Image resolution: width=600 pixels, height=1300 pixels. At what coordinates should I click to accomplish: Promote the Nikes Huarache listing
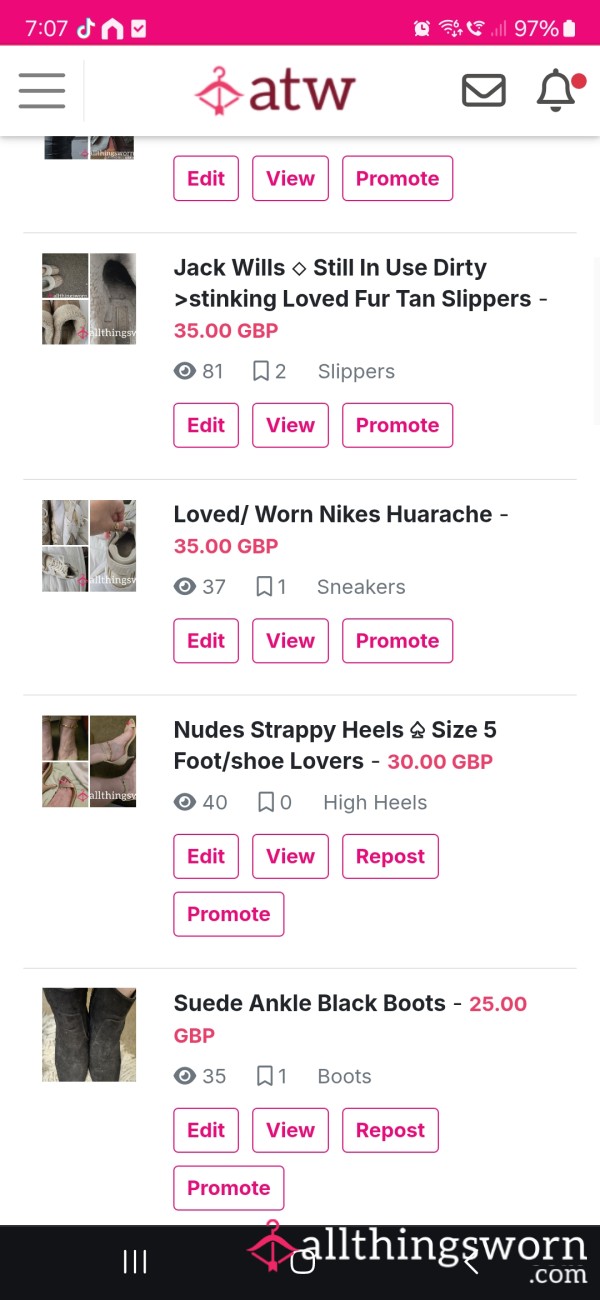[x=397, y=641]
